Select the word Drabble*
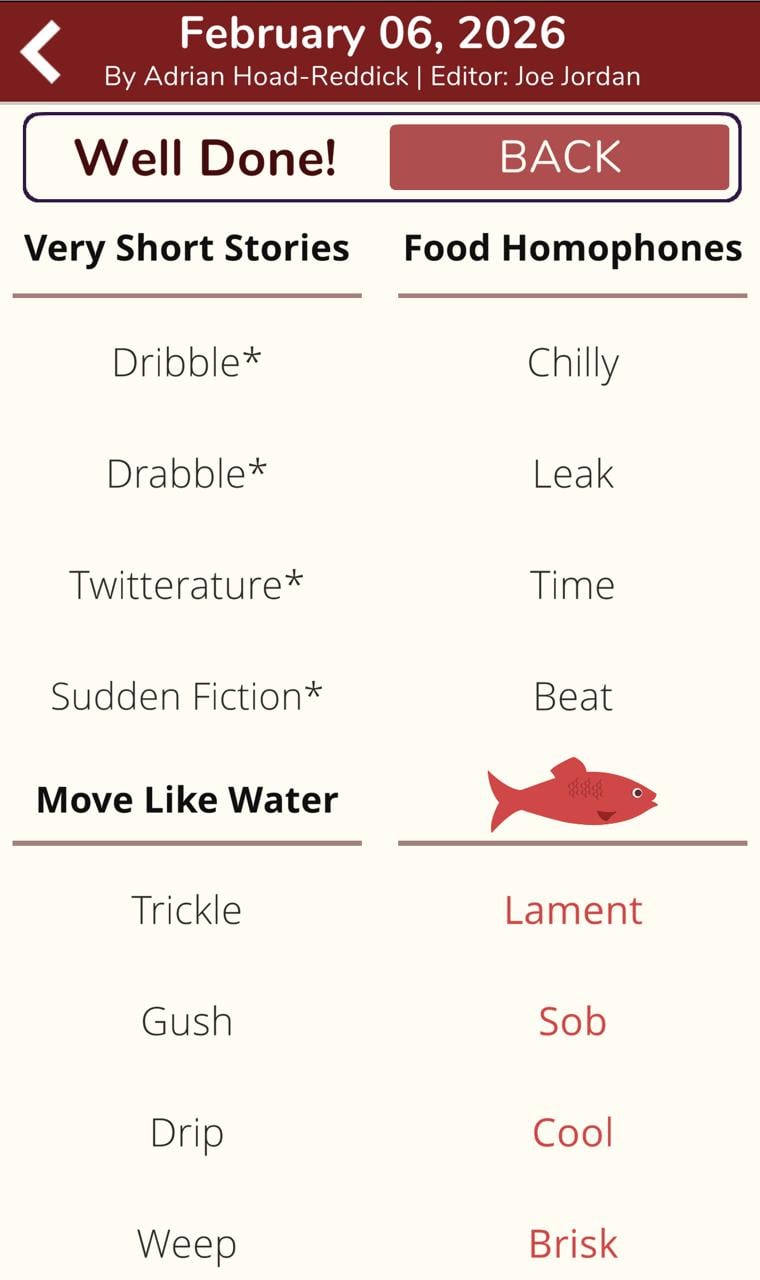The image size is (760, 1280). tap(186, 474)
